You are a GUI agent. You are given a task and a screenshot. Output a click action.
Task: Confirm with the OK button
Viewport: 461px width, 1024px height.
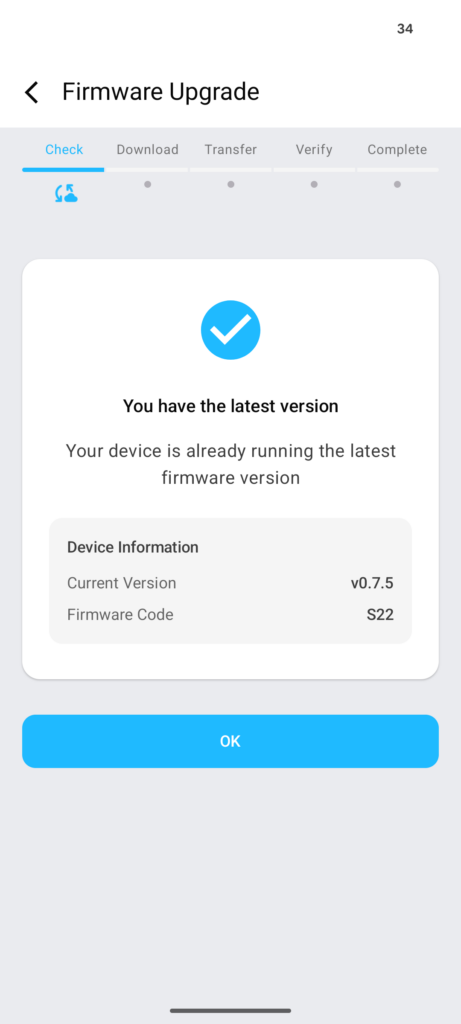pyautogui.click(x=230, y=741)
